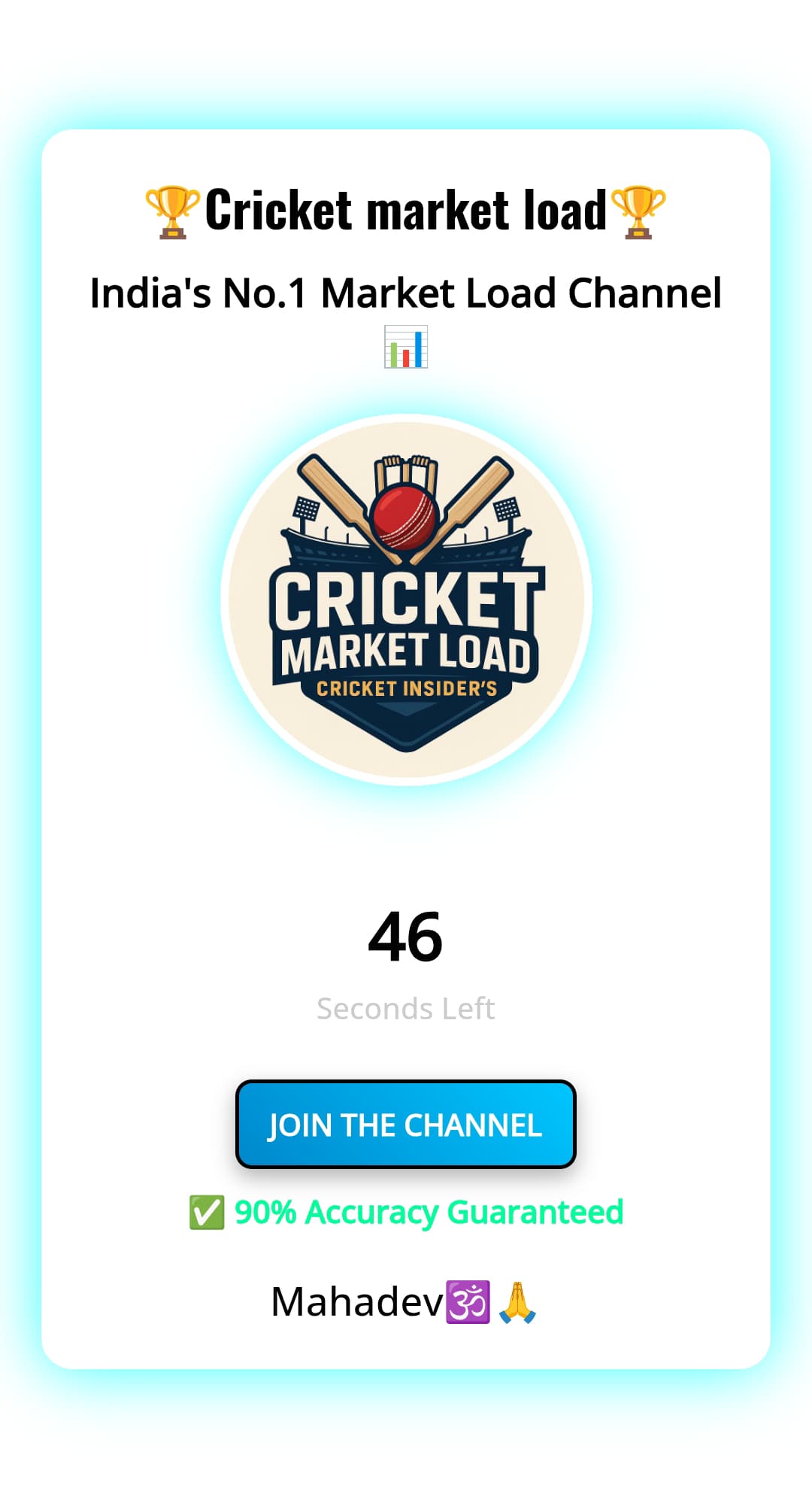Tap the Join The Channel button
The width and height of the screenshot is (812, 1503).
click(x=405, y=1124)
